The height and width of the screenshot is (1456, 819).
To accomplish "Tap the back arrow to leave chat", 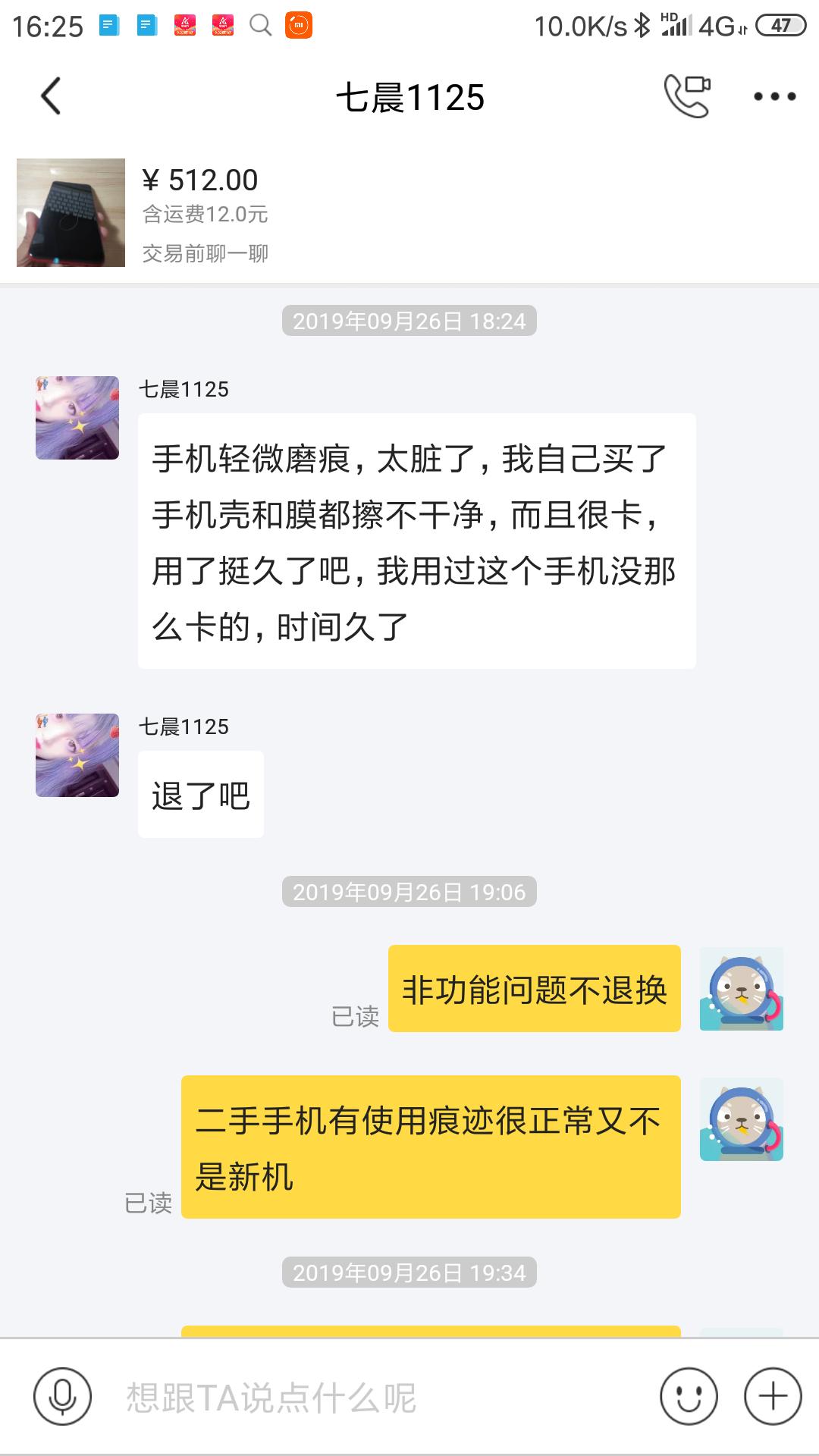I will (x=51, y=93).
